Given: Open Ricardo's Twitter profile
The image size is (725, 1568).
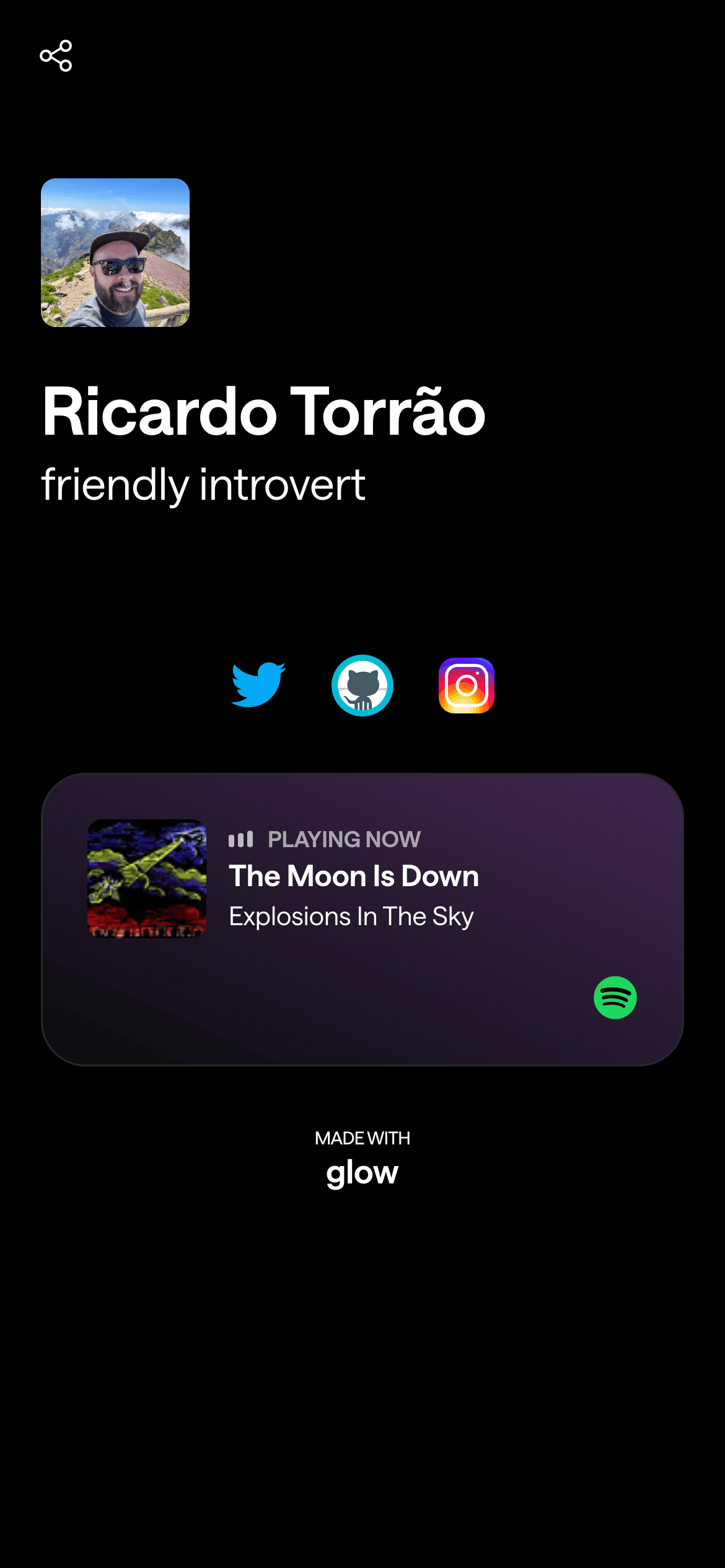Looking at the screenshot, I should [x=258, y=685].
